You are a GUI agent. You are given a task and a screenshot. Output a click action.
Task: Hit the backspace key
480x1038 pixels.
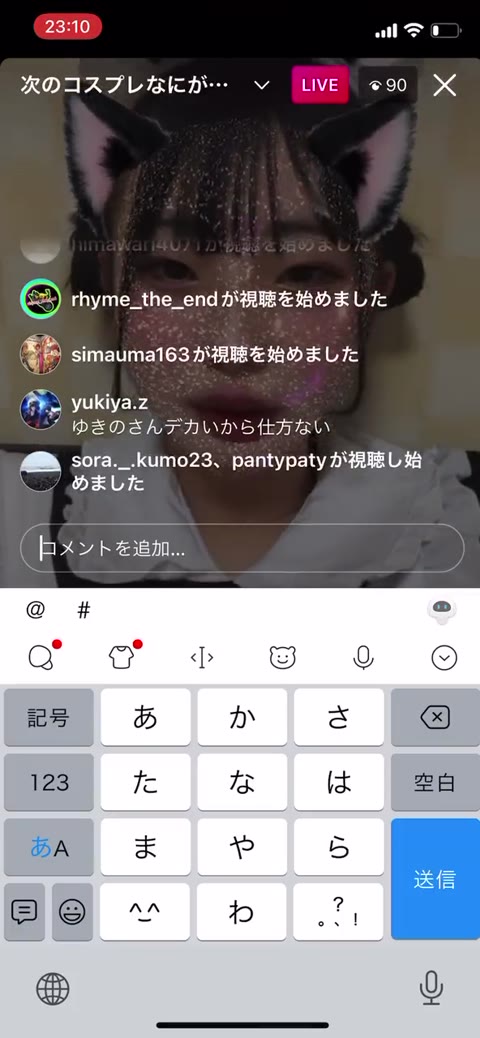point(435,717)
